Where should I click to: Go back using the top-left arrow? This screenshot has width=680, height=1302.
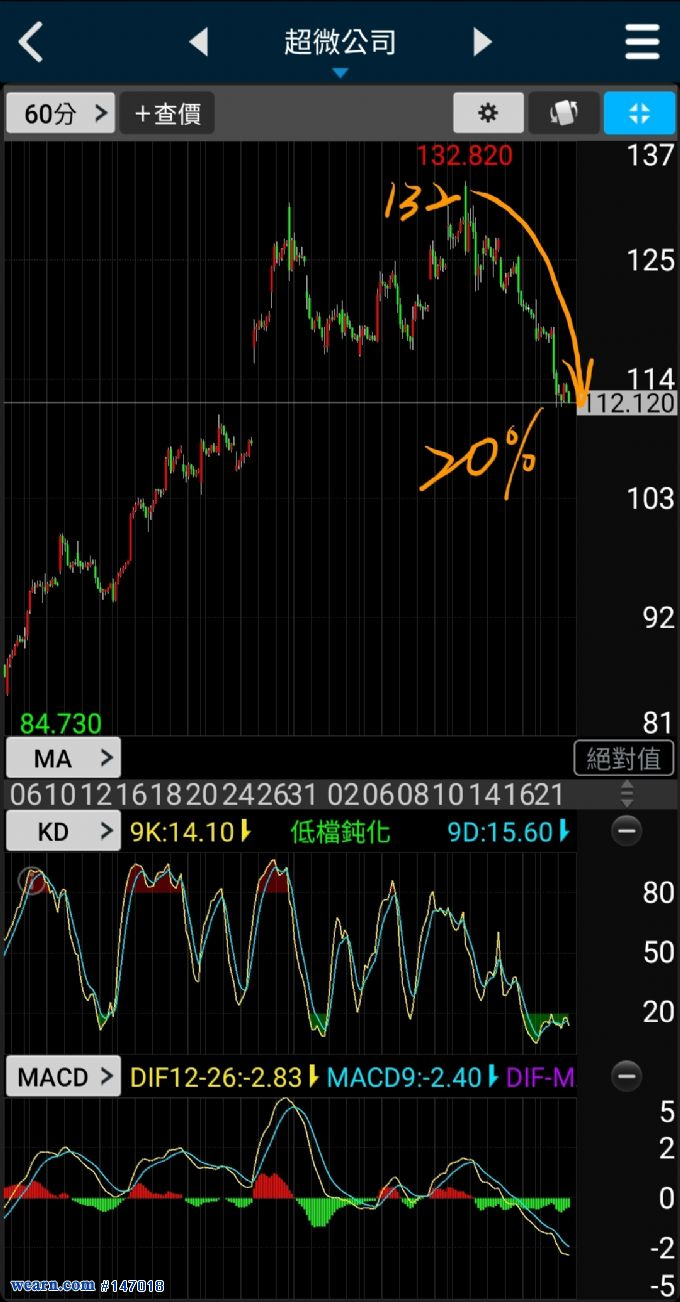click(x=32, y=42)
